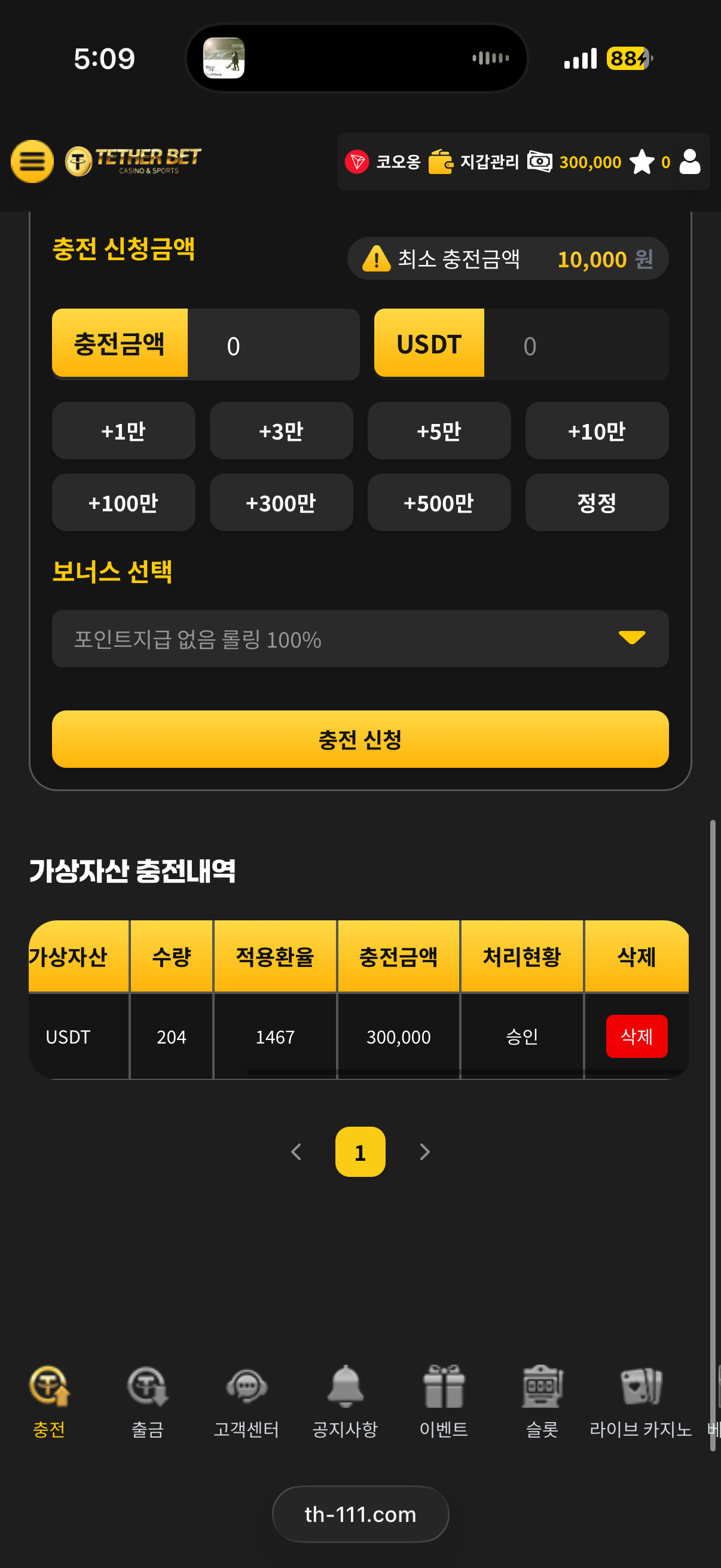Tap the USDT amount field
Screen dimensions: 721x1568
coord(575,345)
